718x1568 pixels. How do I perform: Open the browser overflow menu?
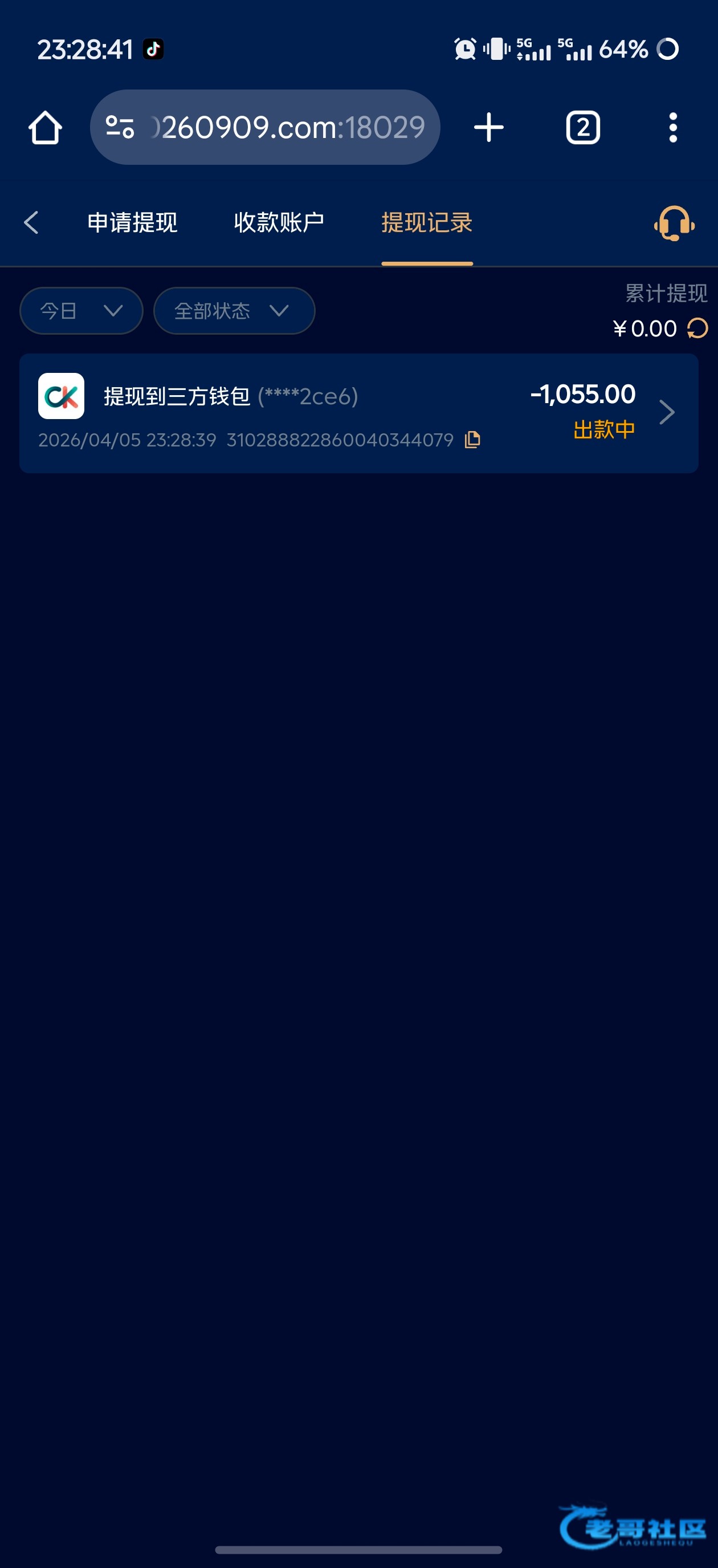tap(672, 127)
